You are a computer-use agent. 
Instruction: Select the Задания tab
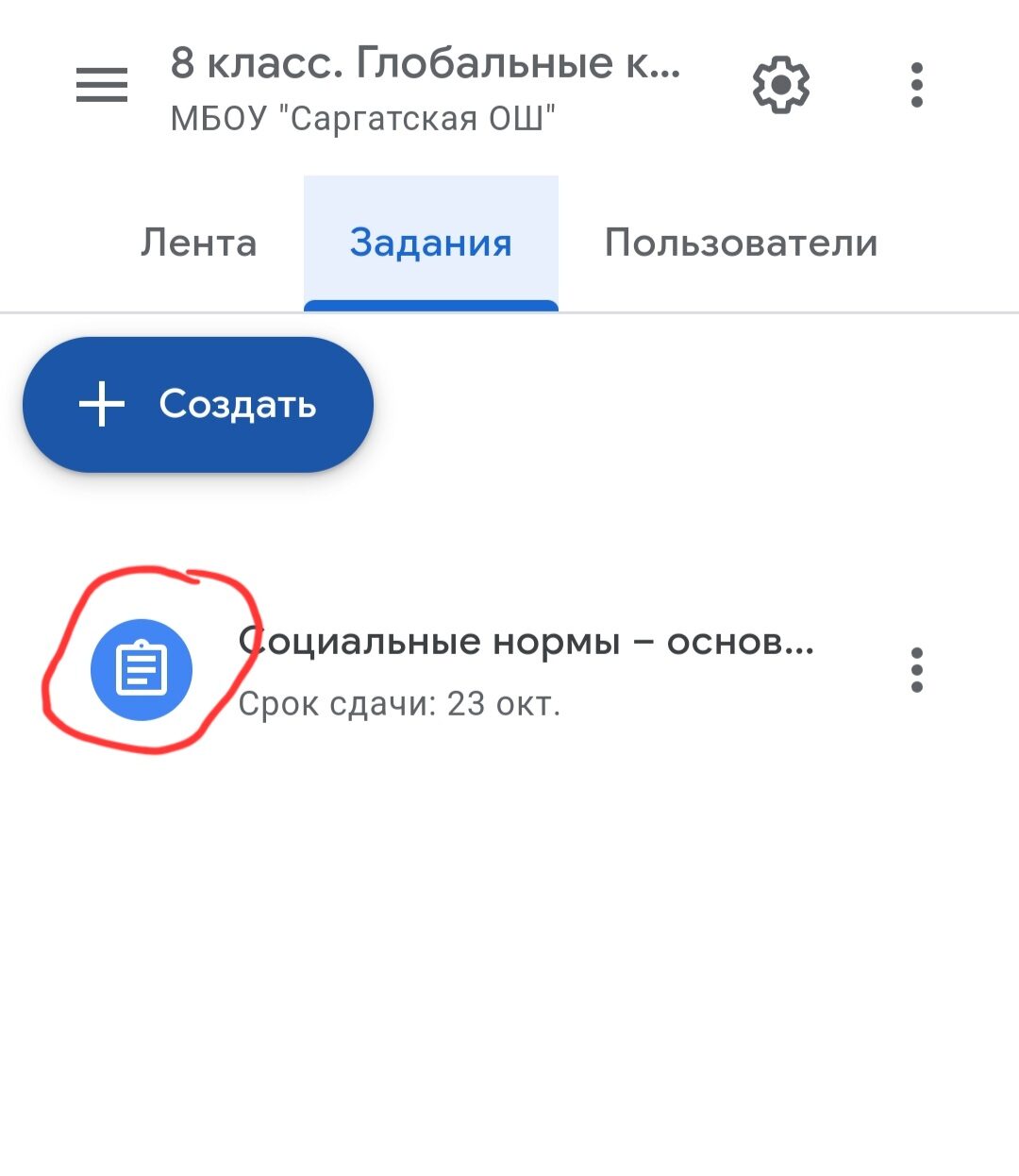[x=430, y=243]
